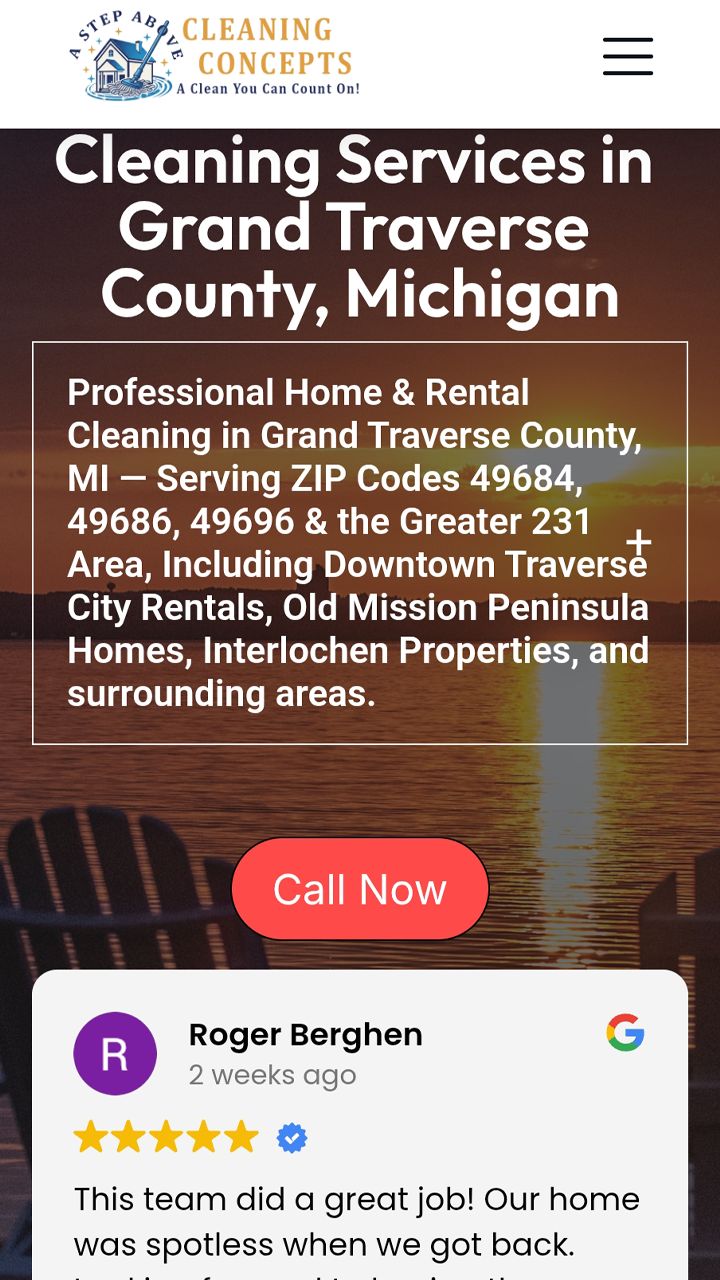Open the A Step Above logo homepage link
The width and height of the screenshot is (720, 1280).
click(x=213, y=57)
